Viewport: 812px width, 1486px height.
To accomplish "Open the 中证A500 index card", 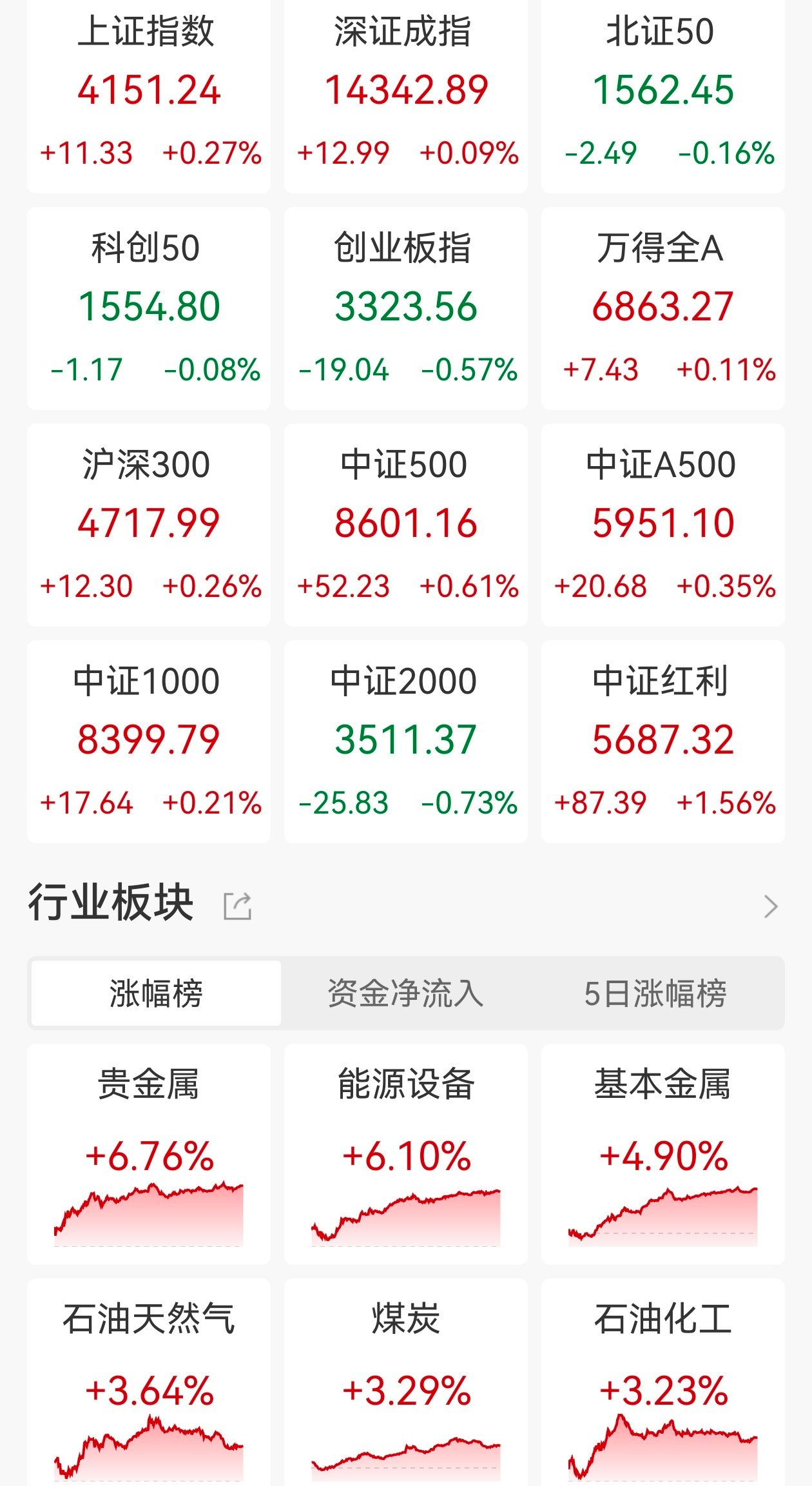I will tap(662, 525).
